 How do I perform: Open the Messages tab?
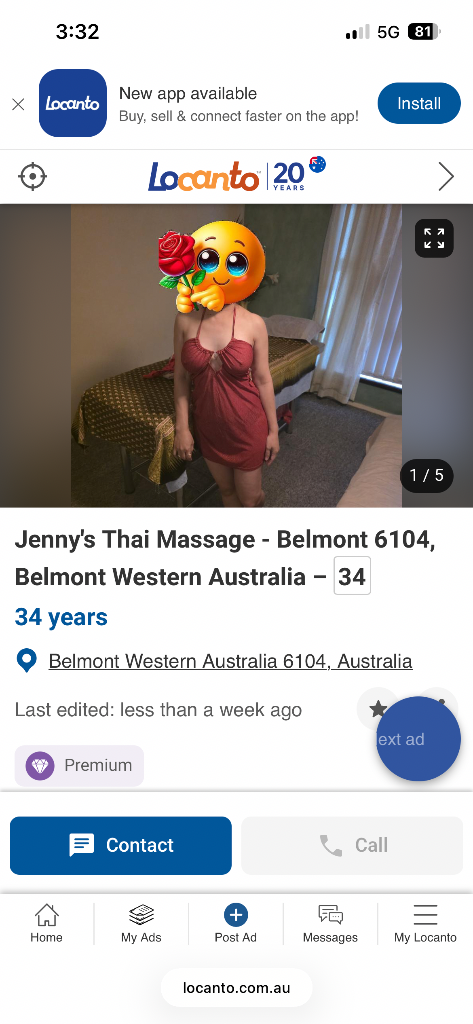click(x=330, y=923)
